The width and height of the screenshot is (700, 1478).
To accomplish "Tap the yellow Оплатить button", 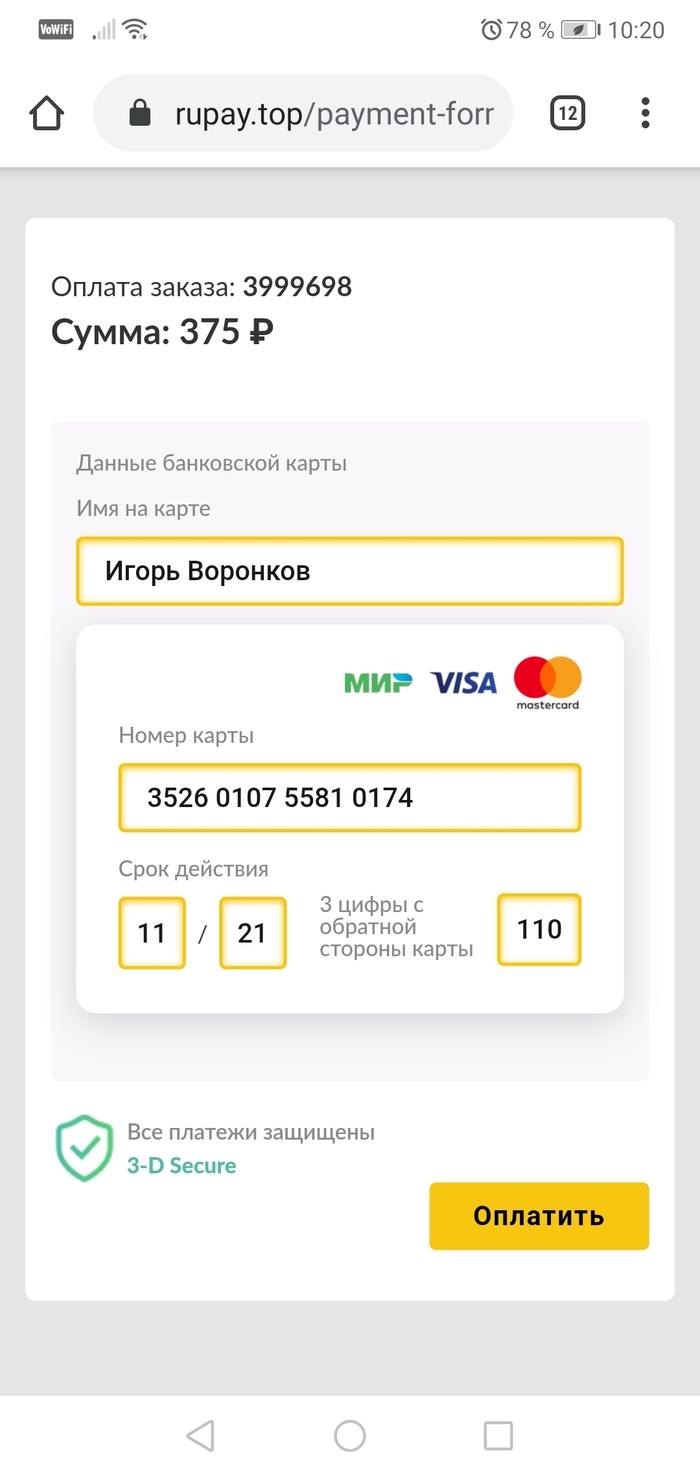I will 539,1216.
